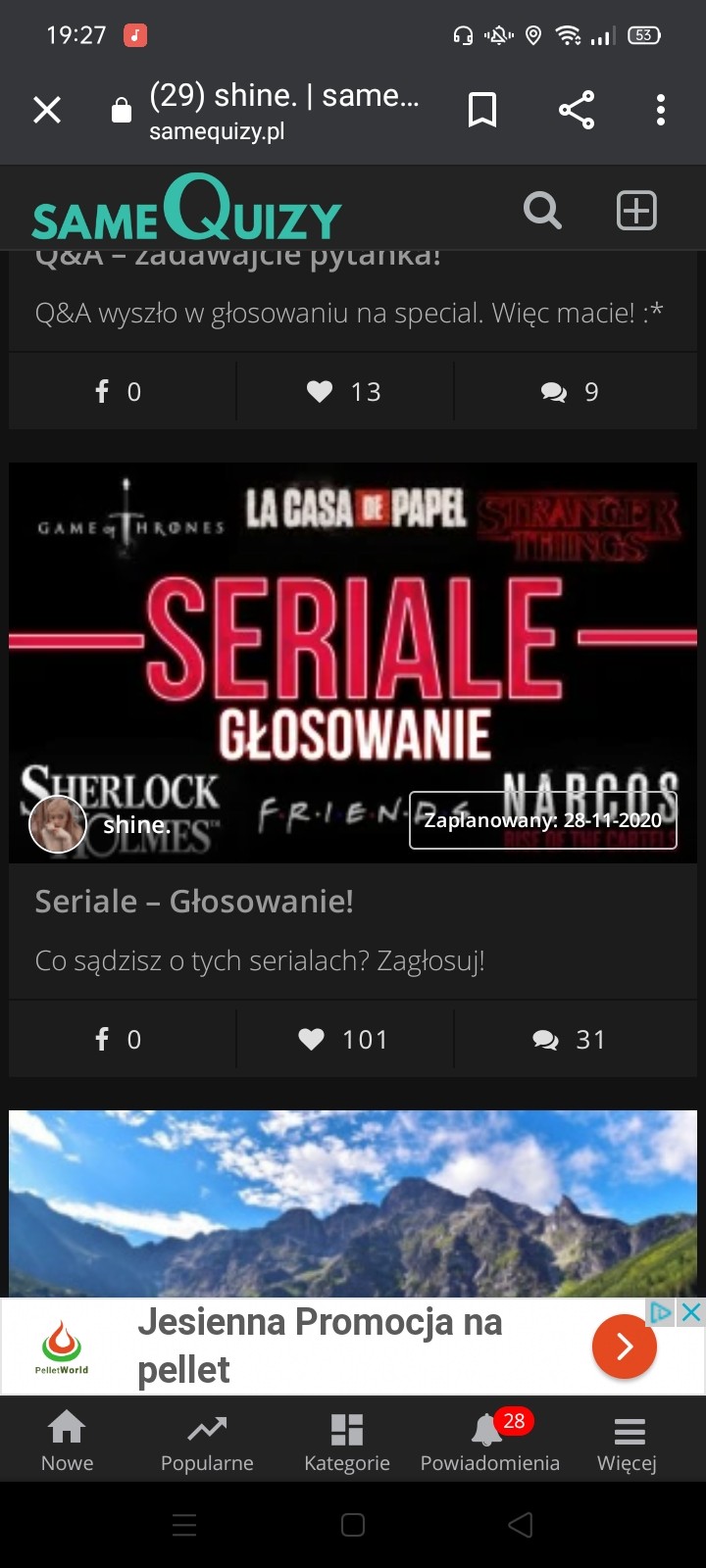Open the Seriale – Głosowanie! title link
The height and width of the screenshot is (1568, 706).
pyautogui.click(x=194, y=902)
